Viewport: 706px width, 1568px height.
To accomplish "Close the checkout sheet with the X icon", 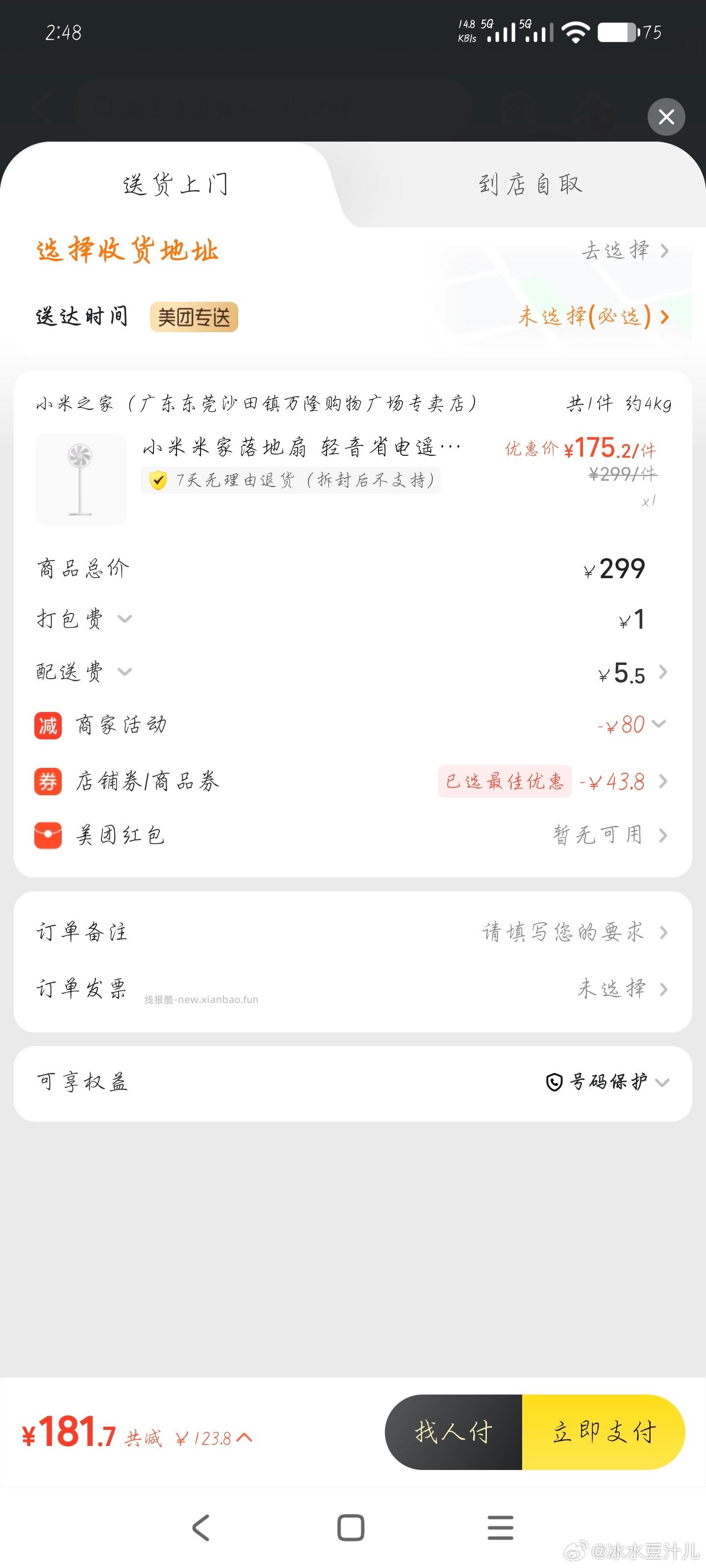I will [666, 117].
